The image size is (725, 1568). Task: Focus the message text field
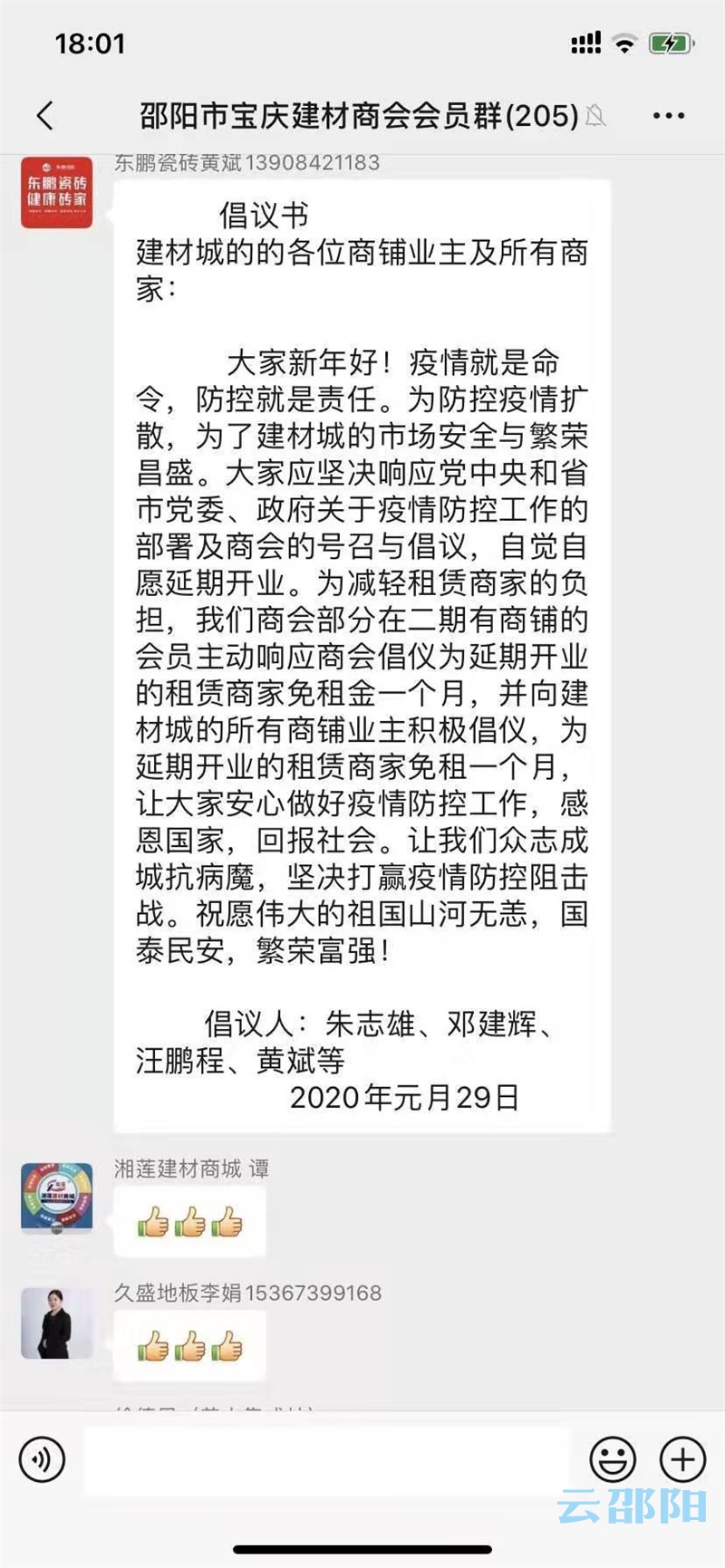(x=326, y=1459)
